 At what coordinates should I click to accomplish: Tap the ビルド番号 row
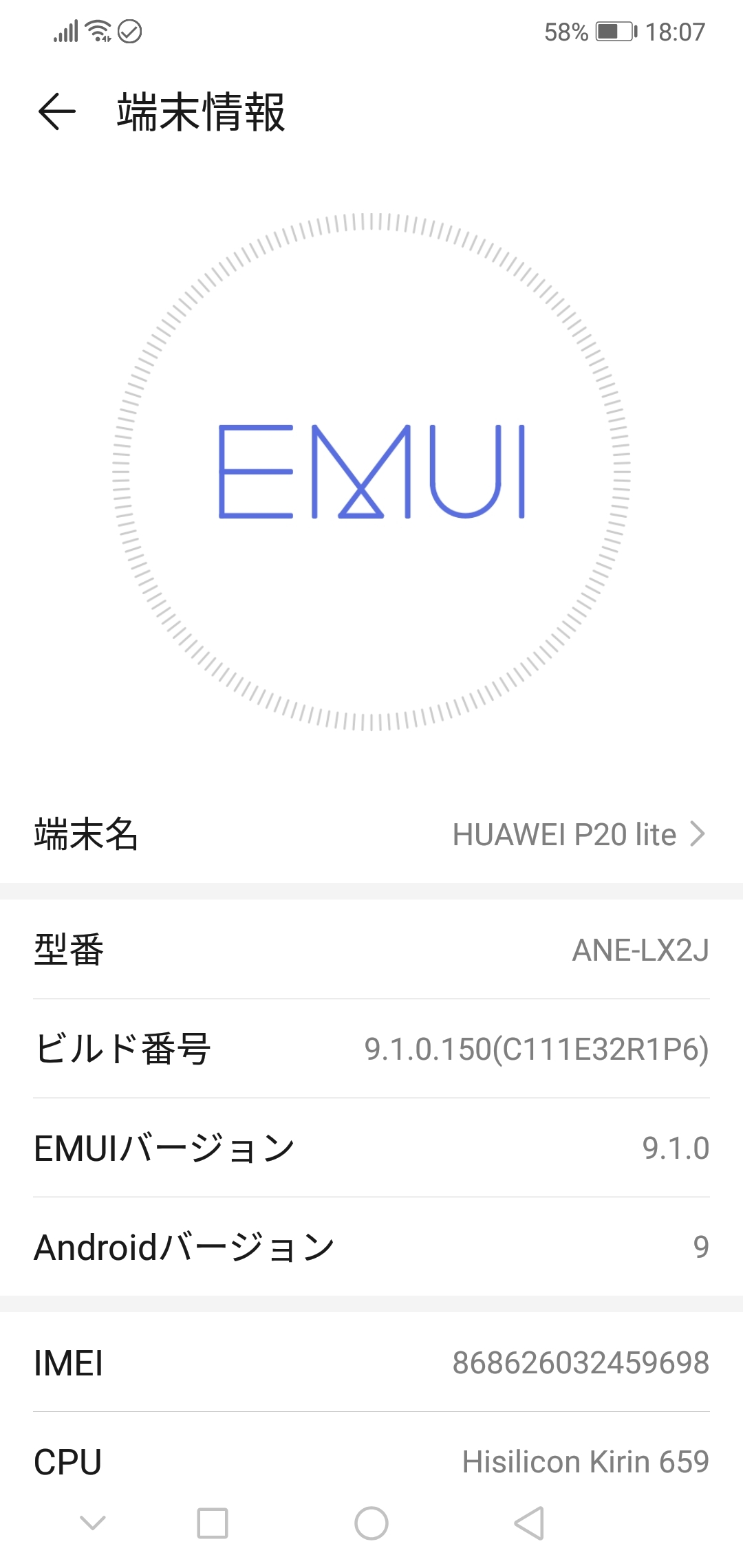[371, 1049]
